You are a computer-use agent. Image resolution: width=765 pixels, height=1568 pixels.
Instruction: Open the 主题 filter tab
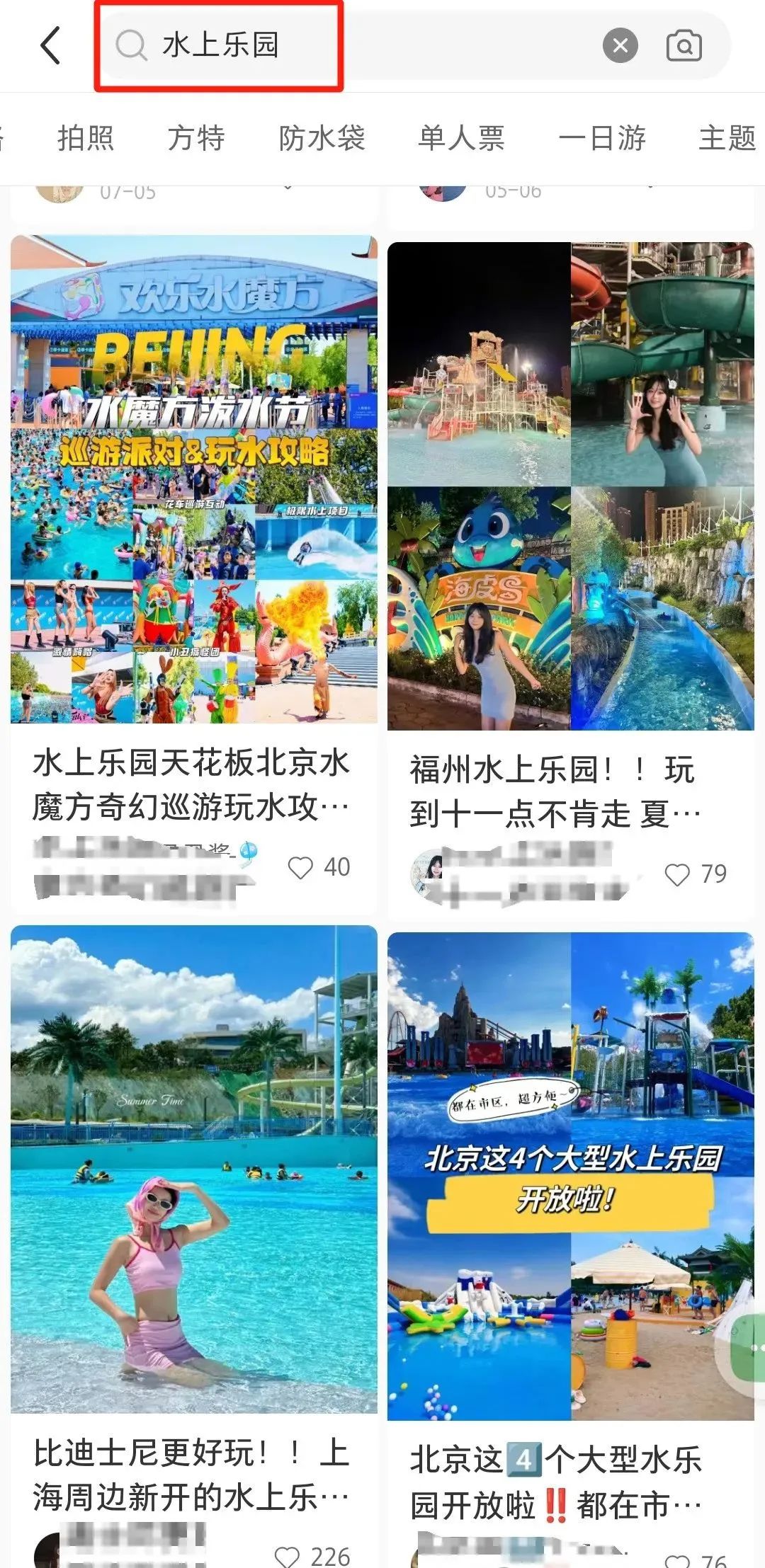click(x=727, y=138)
